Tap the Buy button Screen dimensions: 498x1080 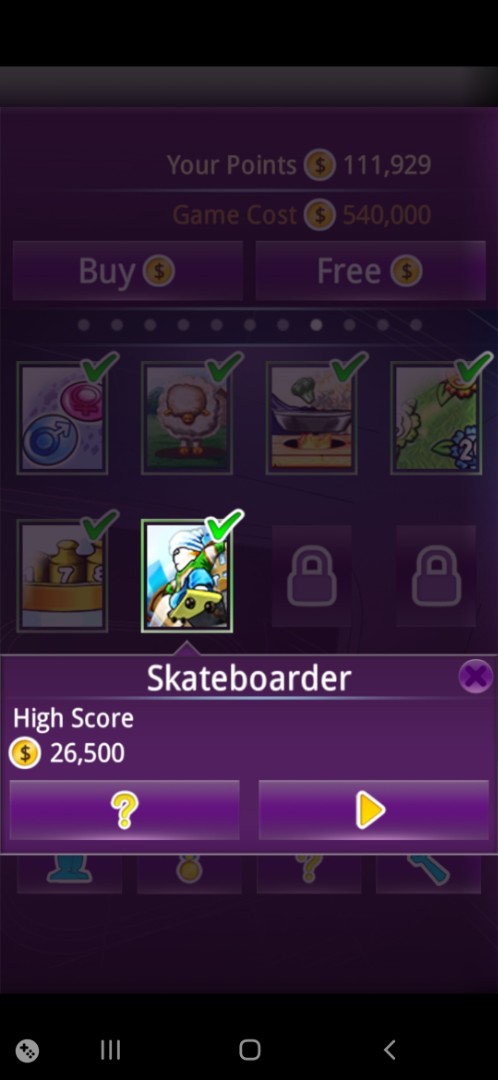[x=127, y=271]
